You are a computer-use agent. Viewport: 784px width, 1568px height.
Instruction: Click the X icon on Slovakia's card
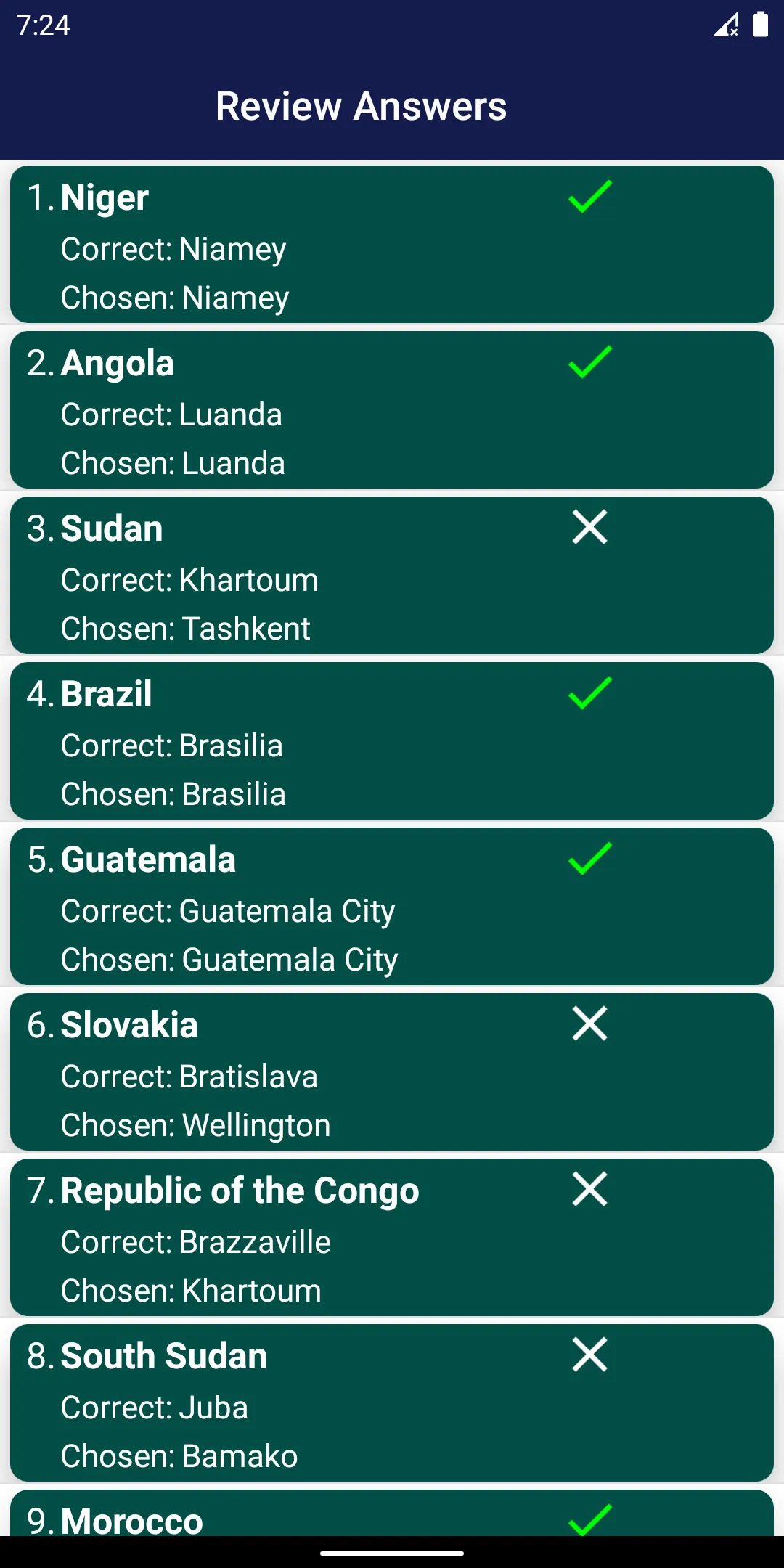point(590,1024)
